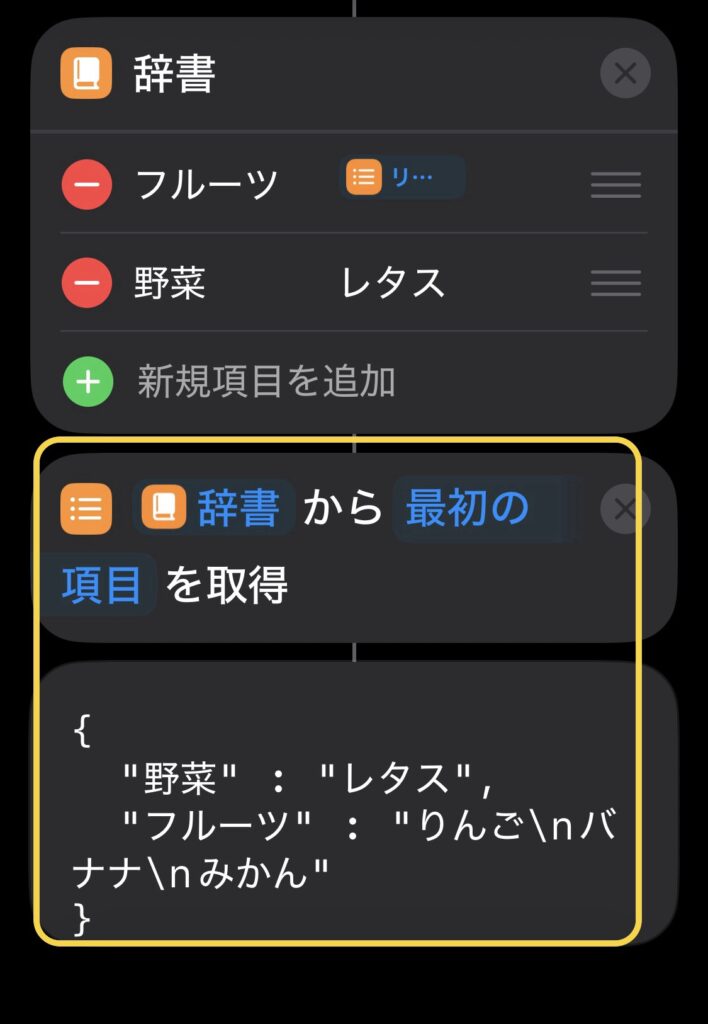708x1024 pixels.
Task: Tap the green plus of 新規項目を追加
Action: point(87,382)
